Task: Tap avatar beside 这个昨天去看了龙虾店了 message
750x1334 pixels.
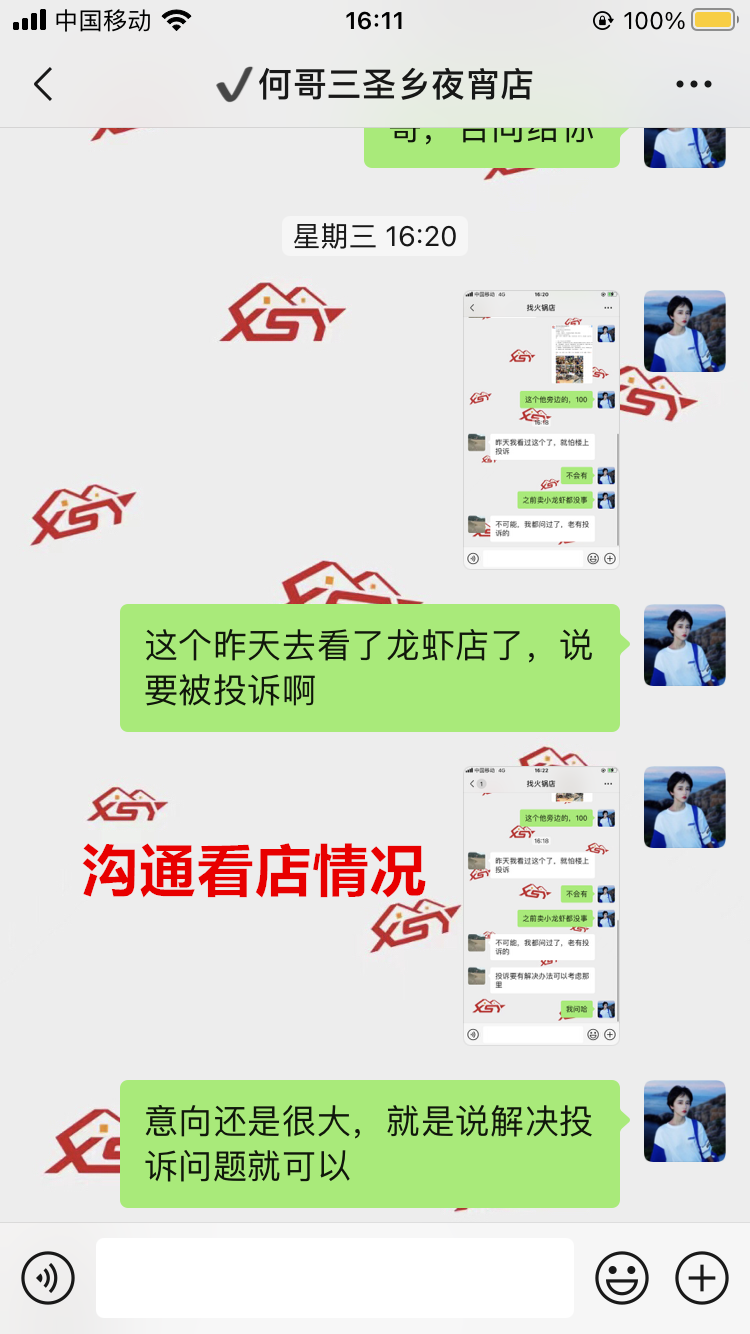Action: tap(684, 644)
